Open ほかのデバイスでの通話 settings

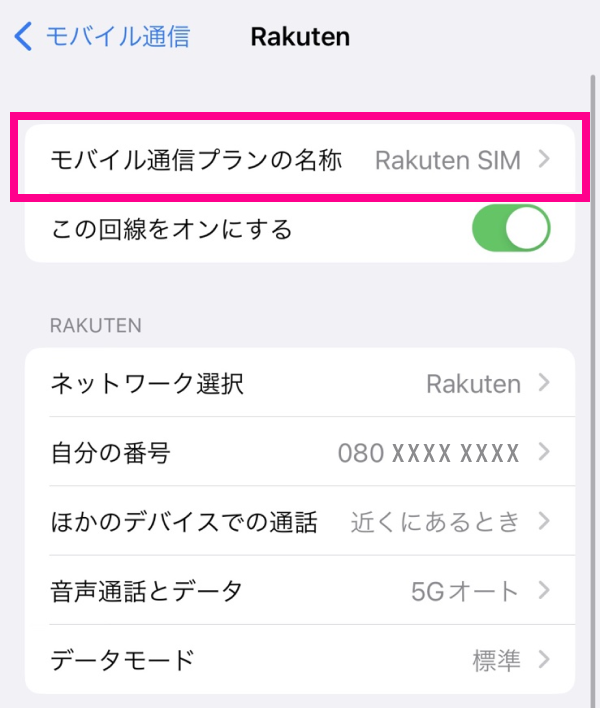tap(300, 521)
